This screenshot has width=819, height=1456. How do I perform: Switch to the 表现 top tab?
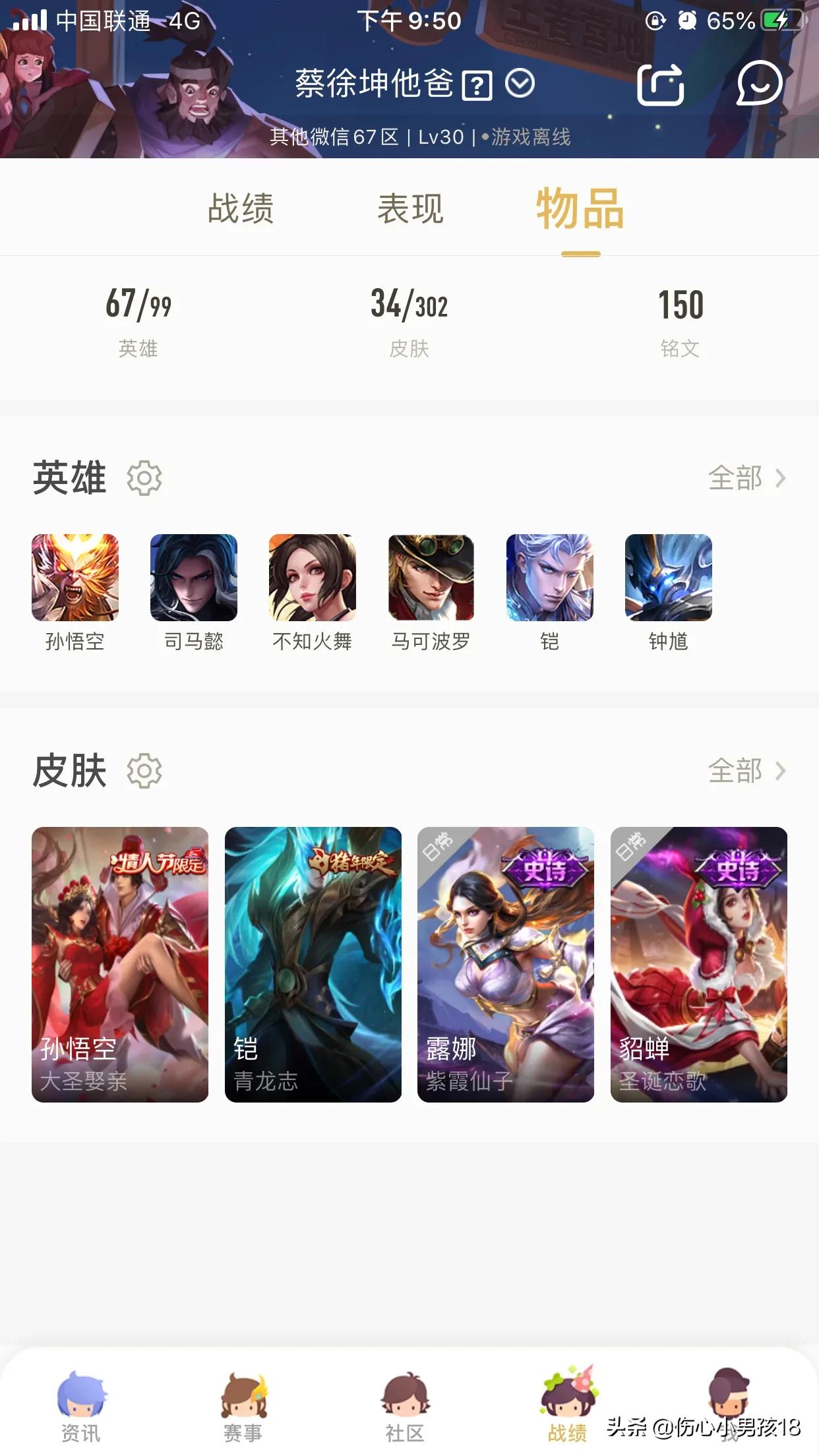tap(410, 208)
